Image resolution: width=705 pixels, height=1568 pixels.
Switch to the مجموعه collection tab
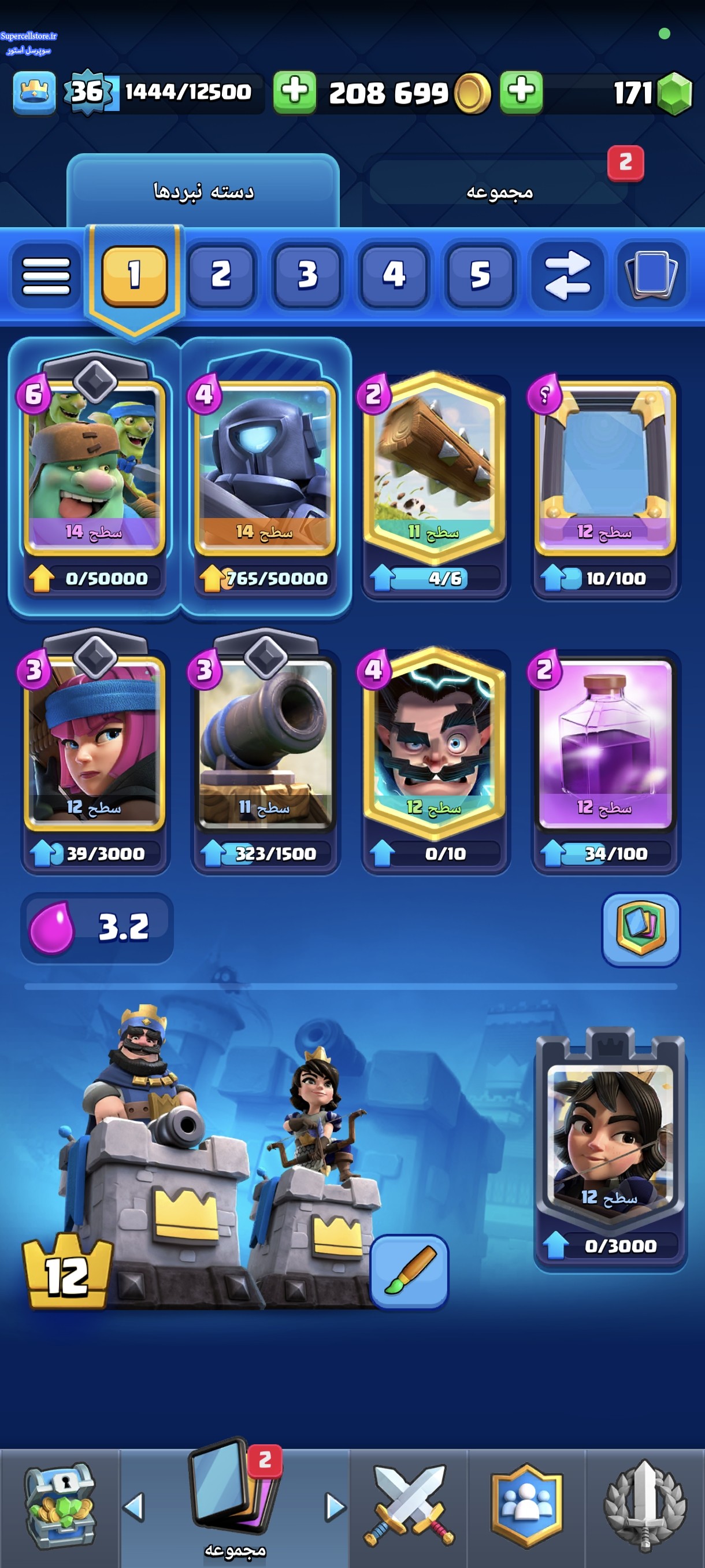pos(499,191)
